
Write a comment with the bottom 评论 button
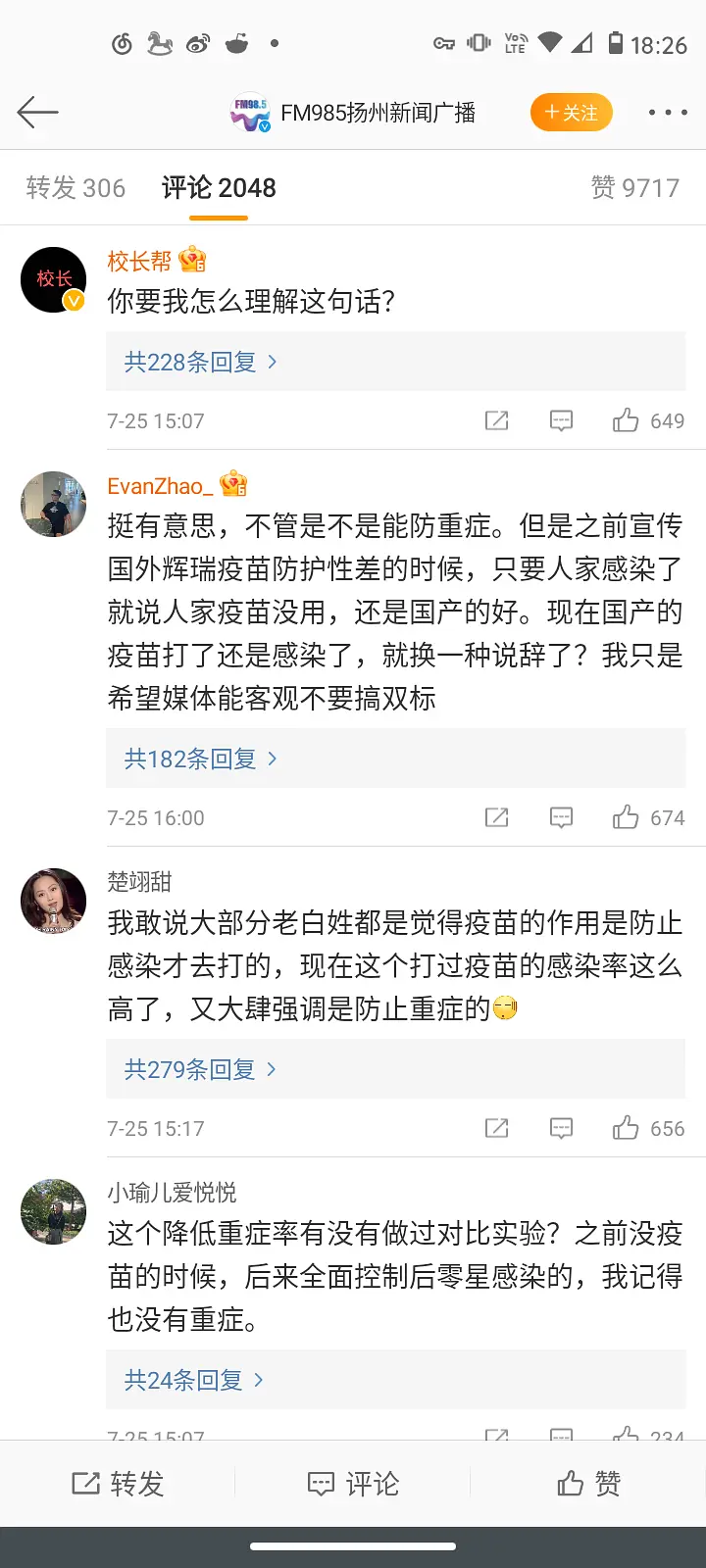pyautogui.click(x=353, y=1484)
